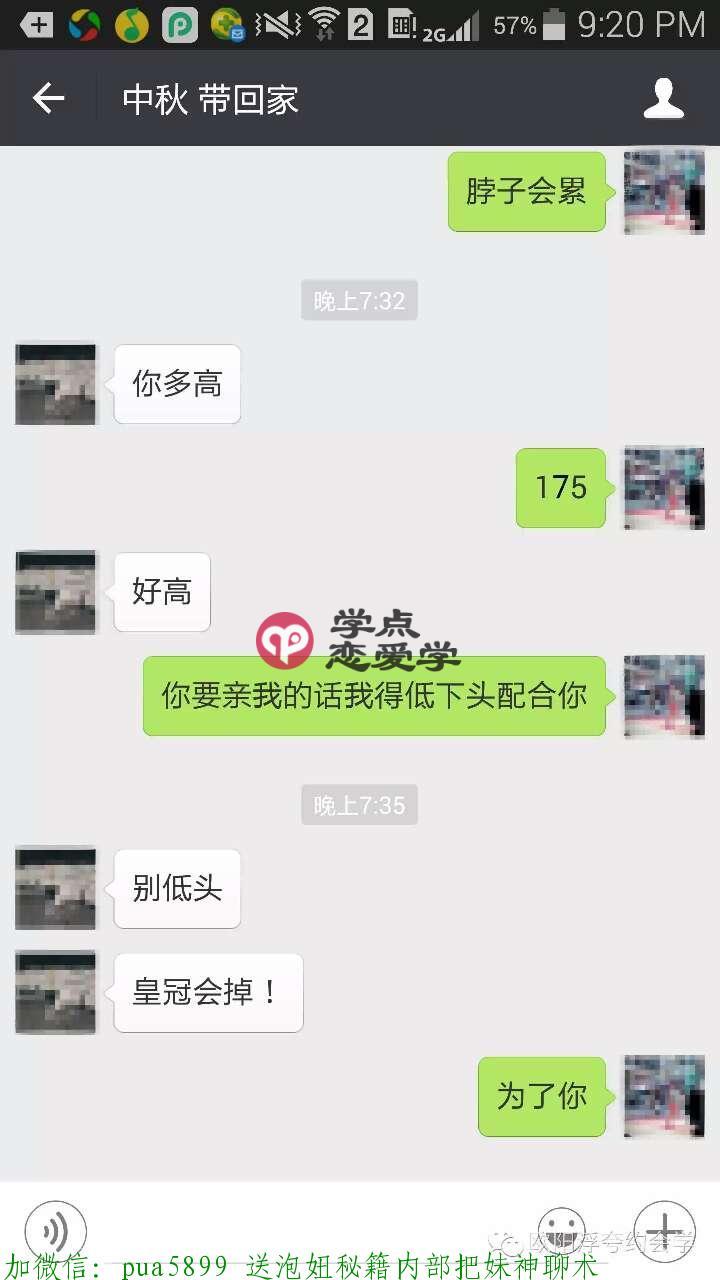Tap the sender avatar beside "你多高"
720x1280 pixels.
[55, 384]
